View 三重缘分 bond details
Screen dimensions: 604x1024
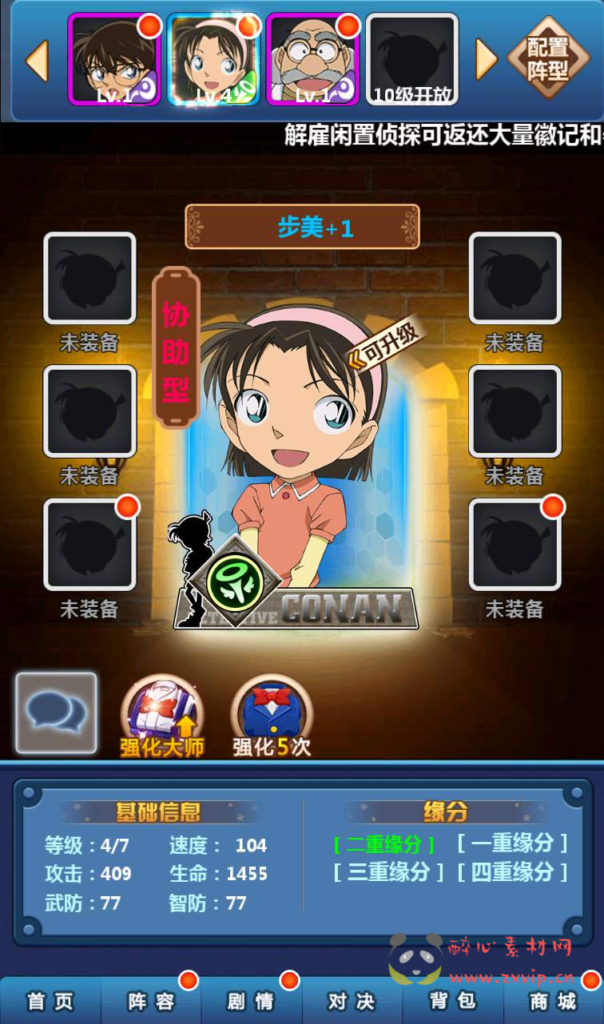pyautogui.click(x=388, y=872)
